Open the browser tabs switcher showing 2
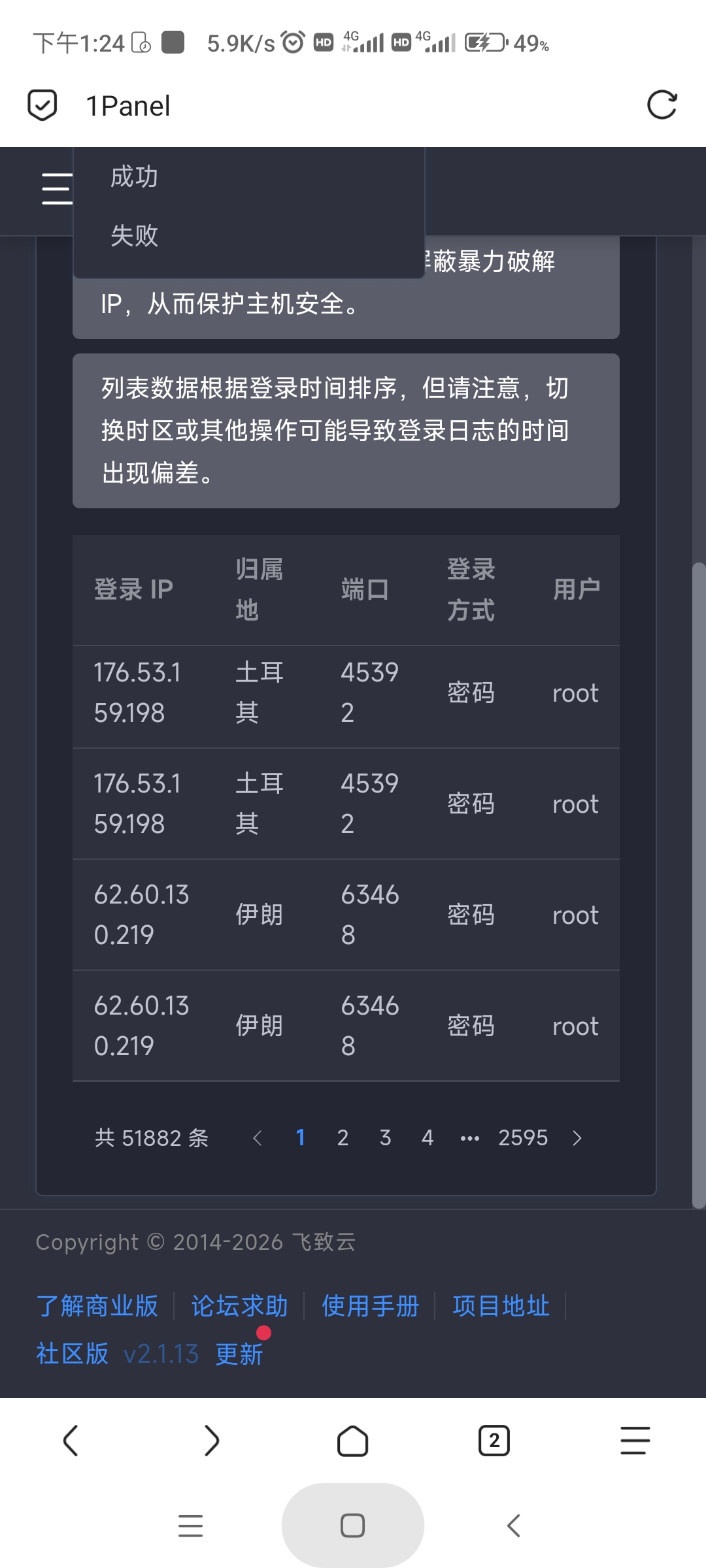The height and width of the screenshot is (1568, 706). (x=494, y=1441)
